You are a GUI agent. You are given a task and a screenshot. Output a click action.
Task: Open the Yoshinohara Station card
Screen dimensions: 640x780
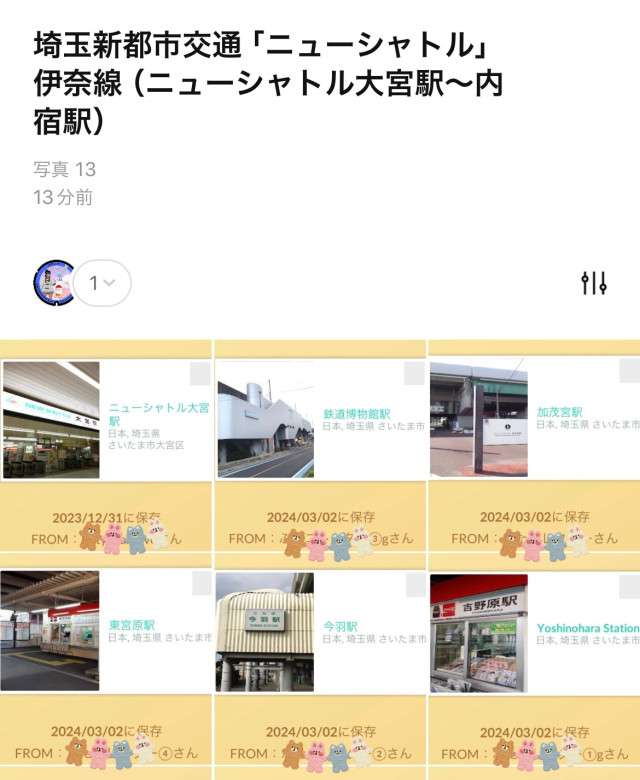point(534,631)
